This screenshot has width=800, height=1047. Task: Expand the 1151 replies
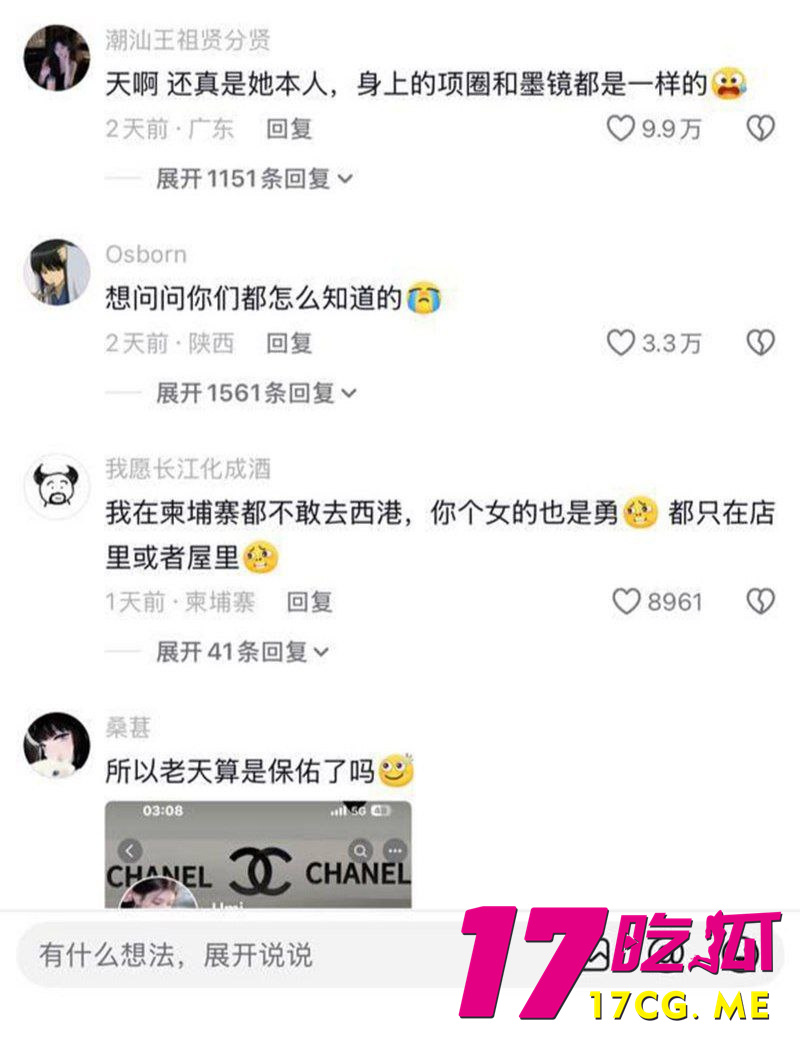click(x=254, y=179)
